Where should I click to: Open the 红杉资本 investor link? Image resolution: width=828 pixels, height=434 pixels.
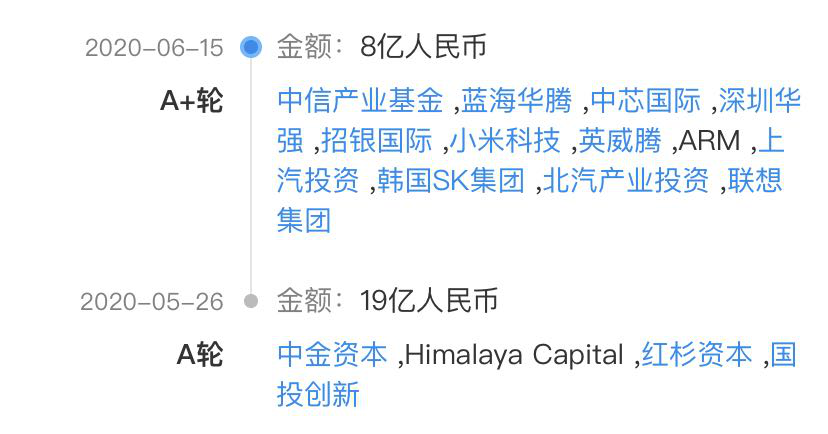tap(697, 355)
